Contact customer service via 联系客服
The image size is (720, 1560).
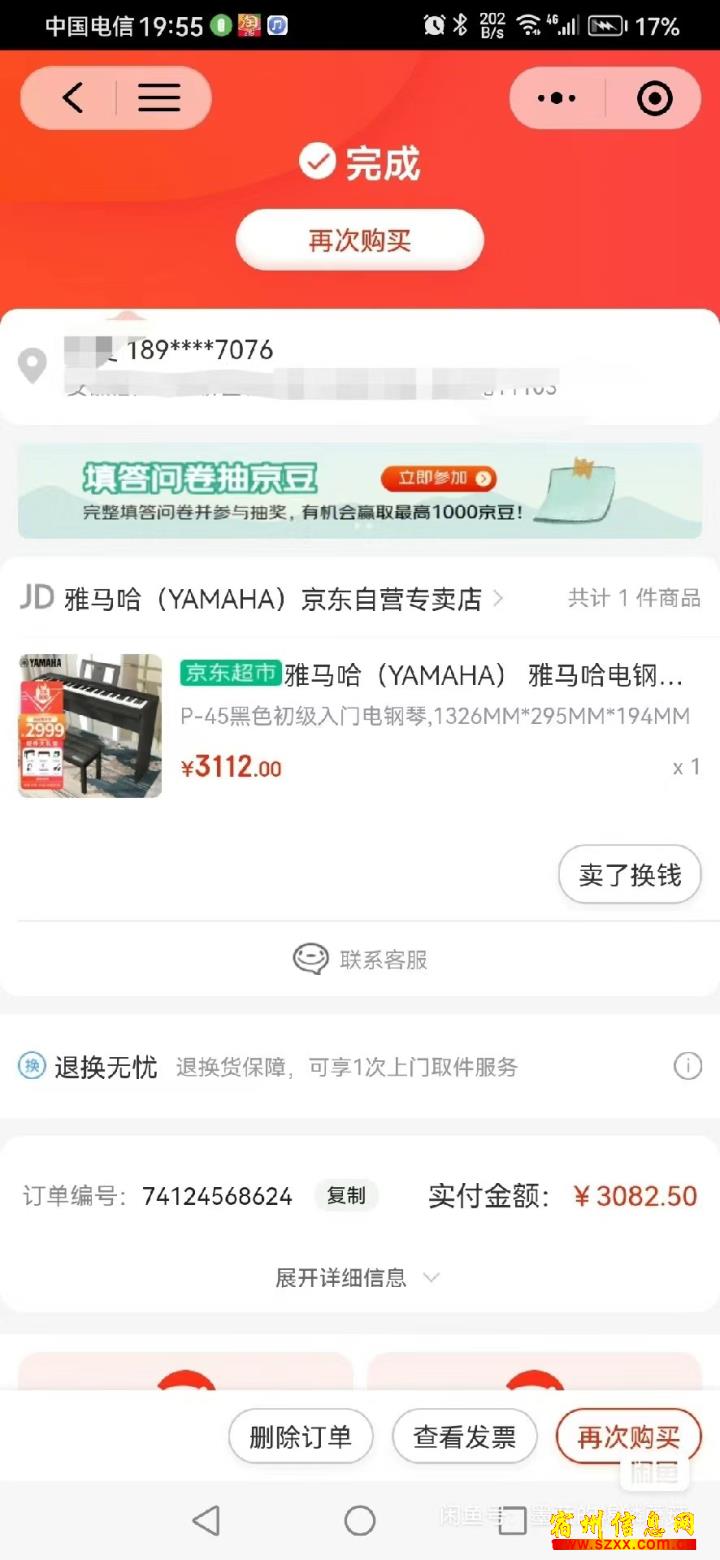point(360,959)
